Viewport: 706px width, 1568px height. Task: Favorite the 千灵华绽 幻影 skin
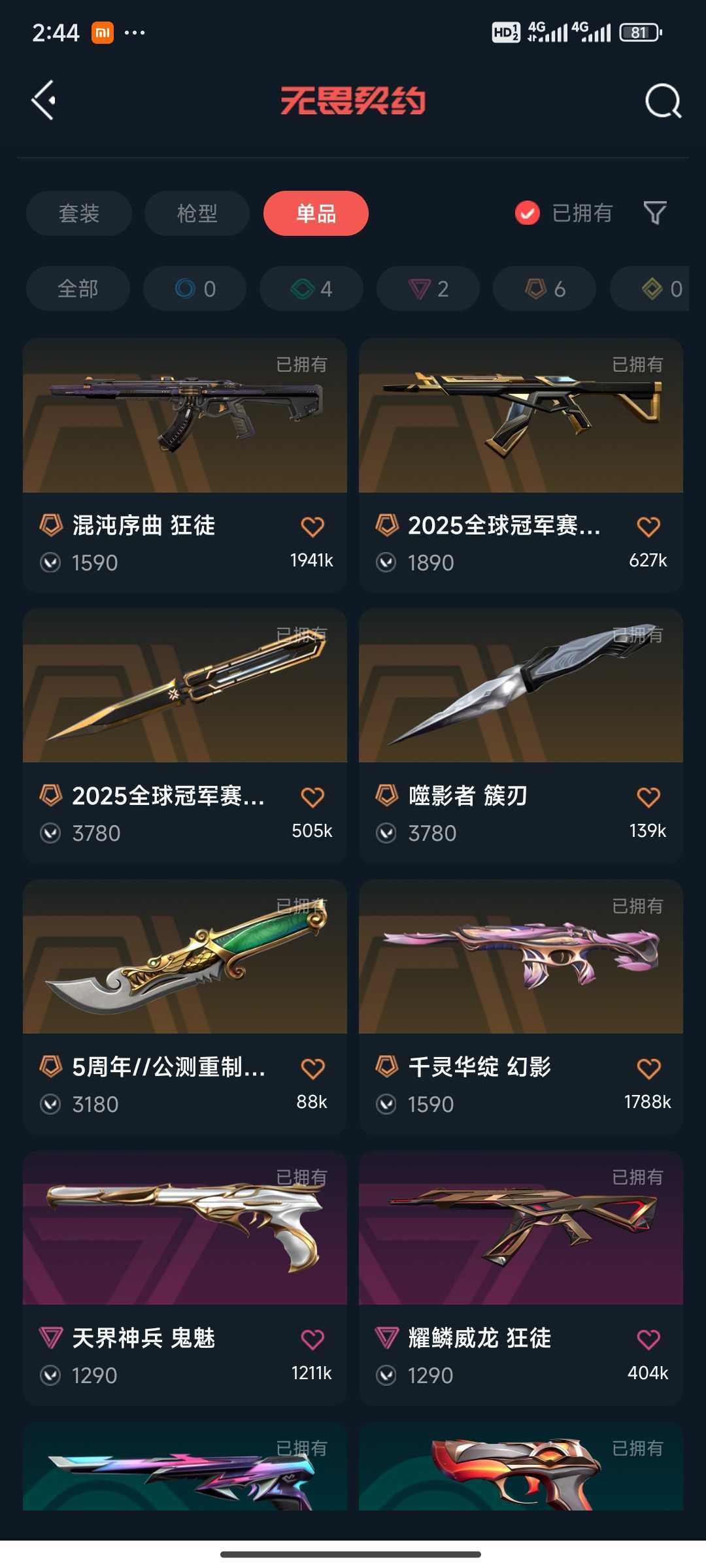pyautogui.click(x=648, y=1069)
